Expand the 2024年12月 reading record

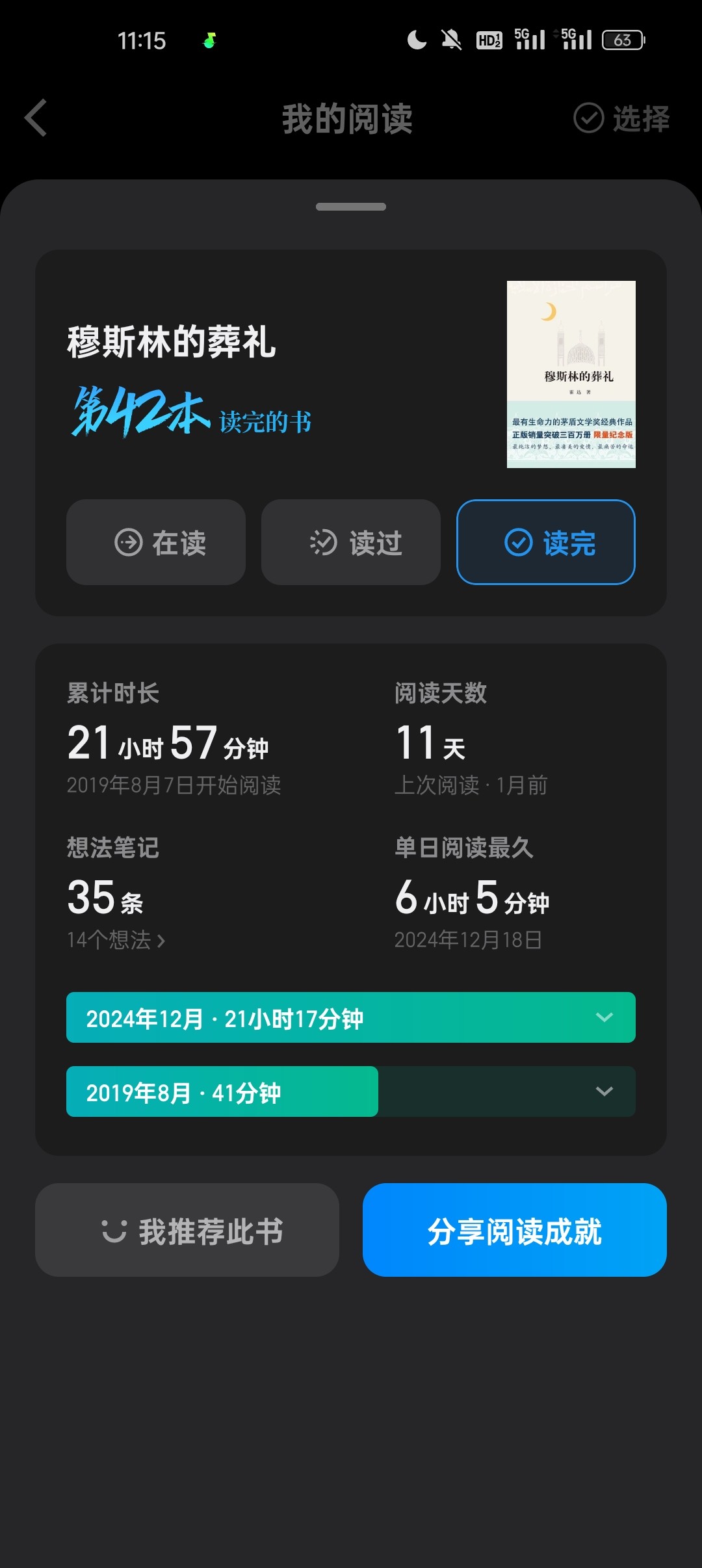(x=604, y=1017)
